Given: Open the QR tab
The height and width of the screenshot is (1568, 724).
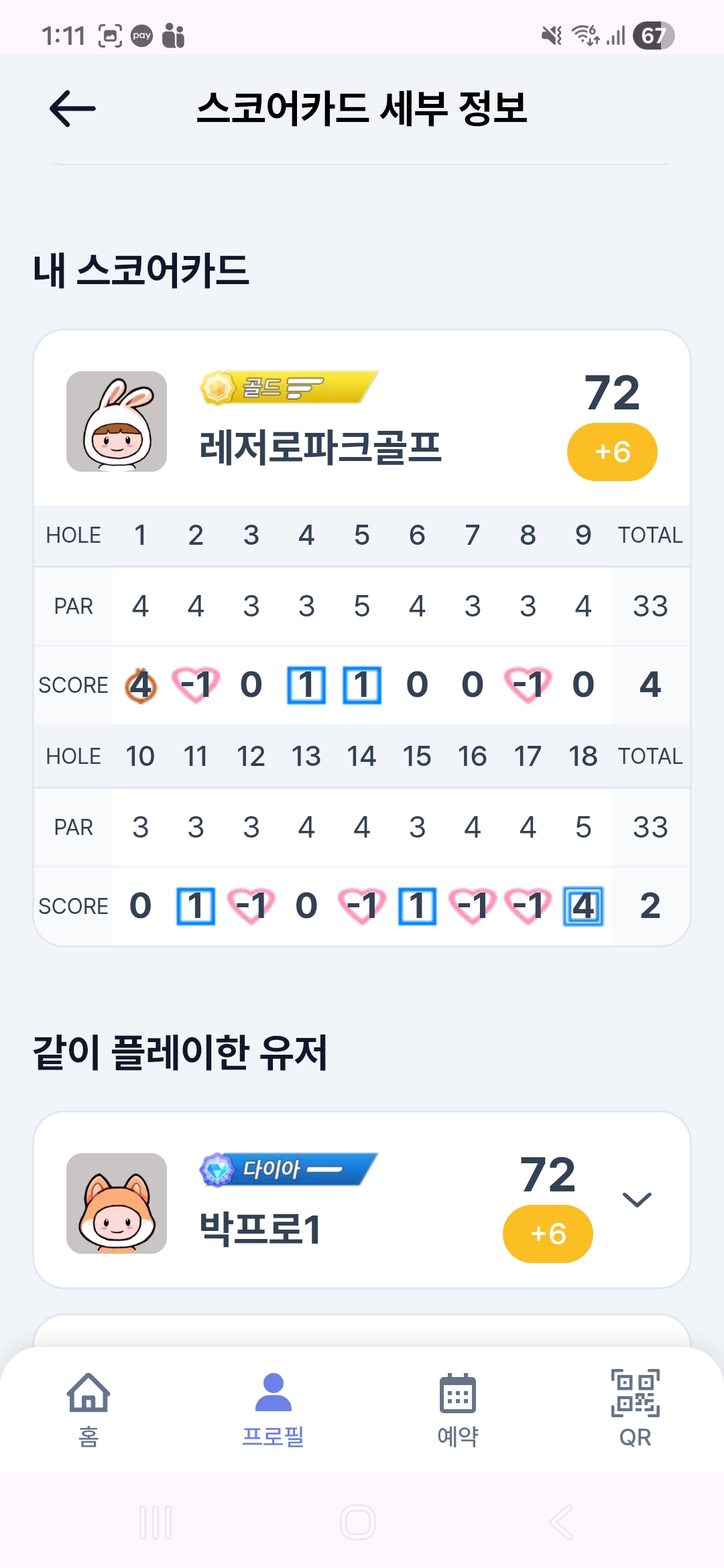Looking at the screenshot, I should [635, 1409].
